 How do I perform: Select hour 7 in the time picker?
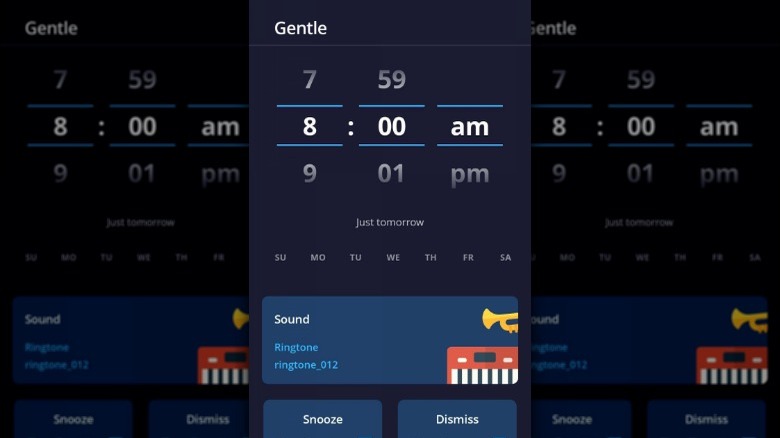(309, 80)
